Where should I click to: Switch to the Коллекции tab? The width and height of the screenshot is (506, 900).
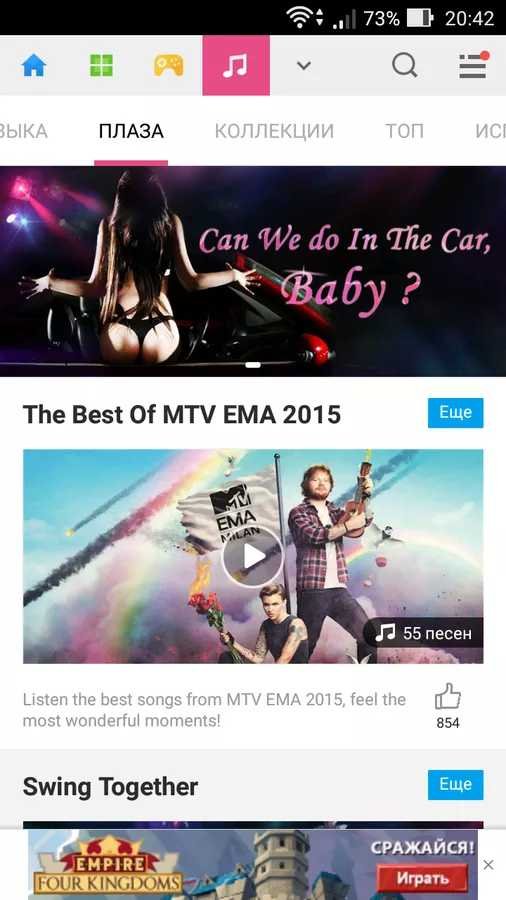click(274, 131)
